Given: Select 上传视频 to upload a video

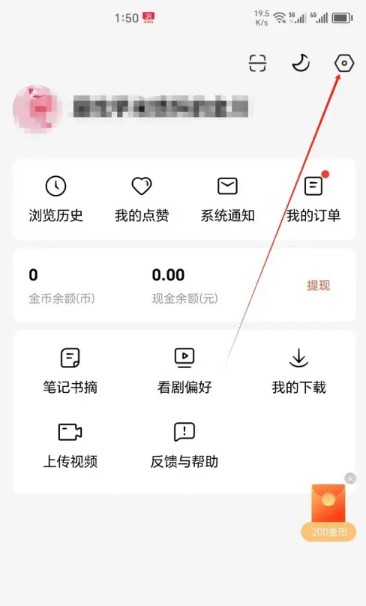Looking at the screenshot, I should [x=70, y=445].
